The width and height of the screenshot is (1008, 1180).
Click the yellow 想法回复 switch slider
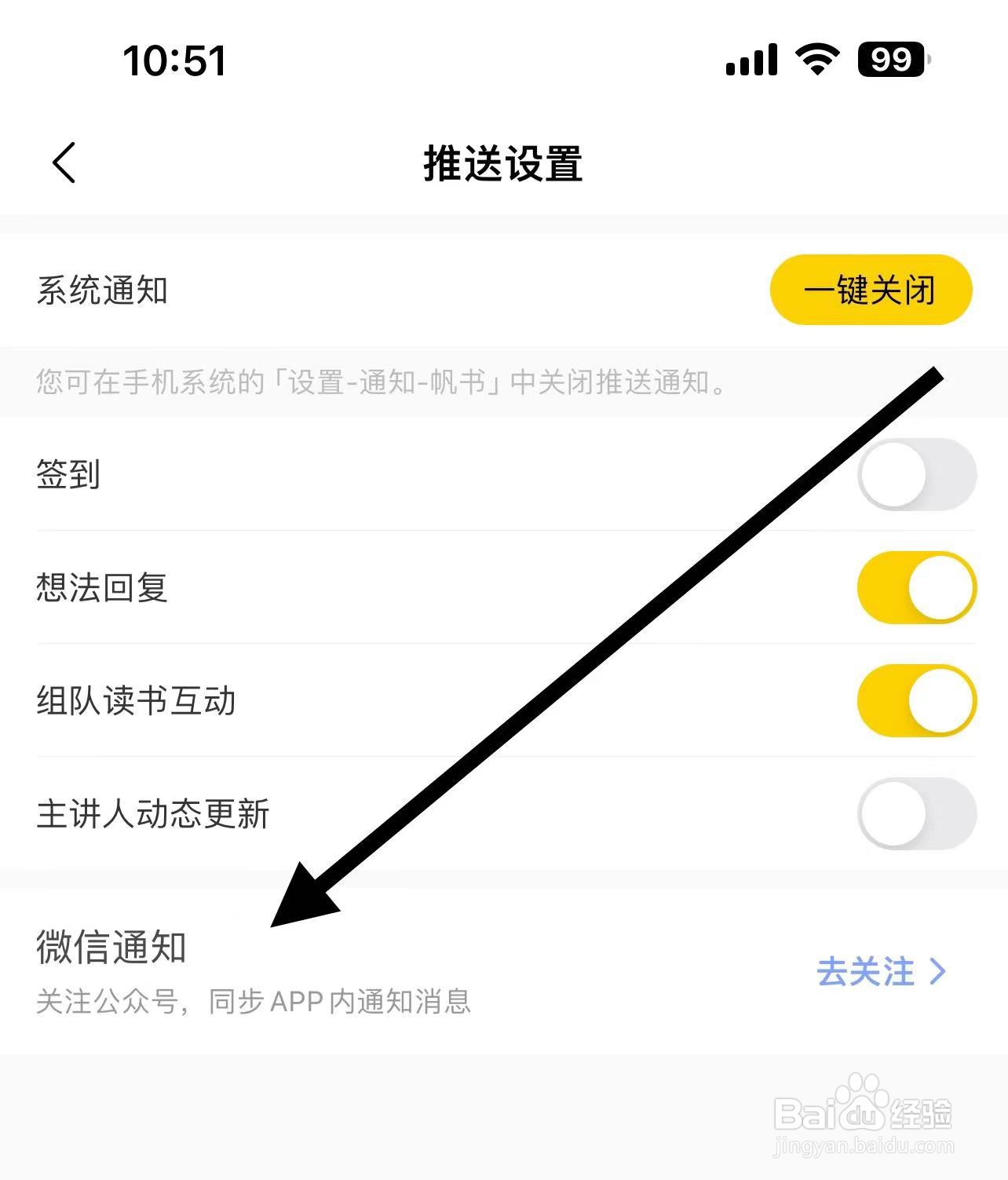(916, 586)
